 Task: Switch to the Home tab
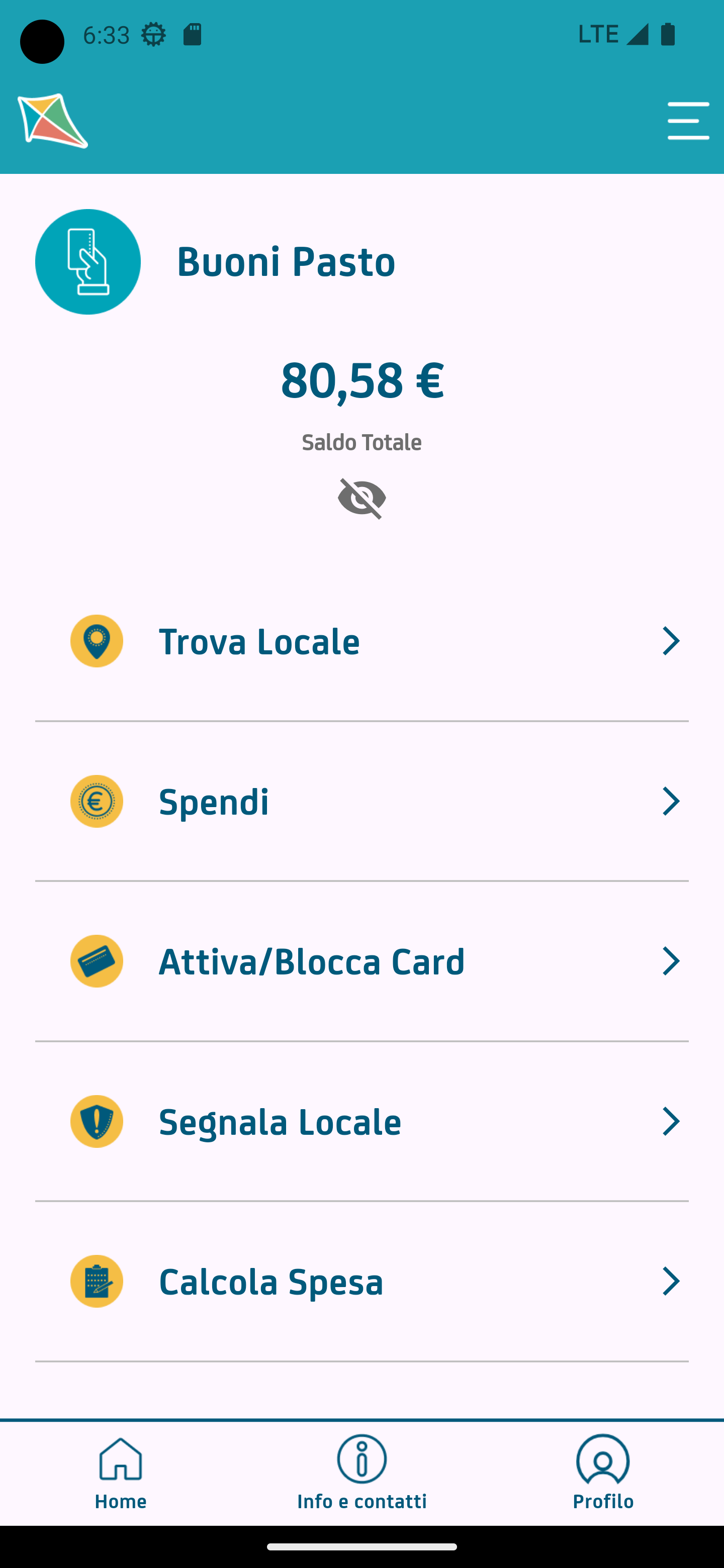[121, 1473]
